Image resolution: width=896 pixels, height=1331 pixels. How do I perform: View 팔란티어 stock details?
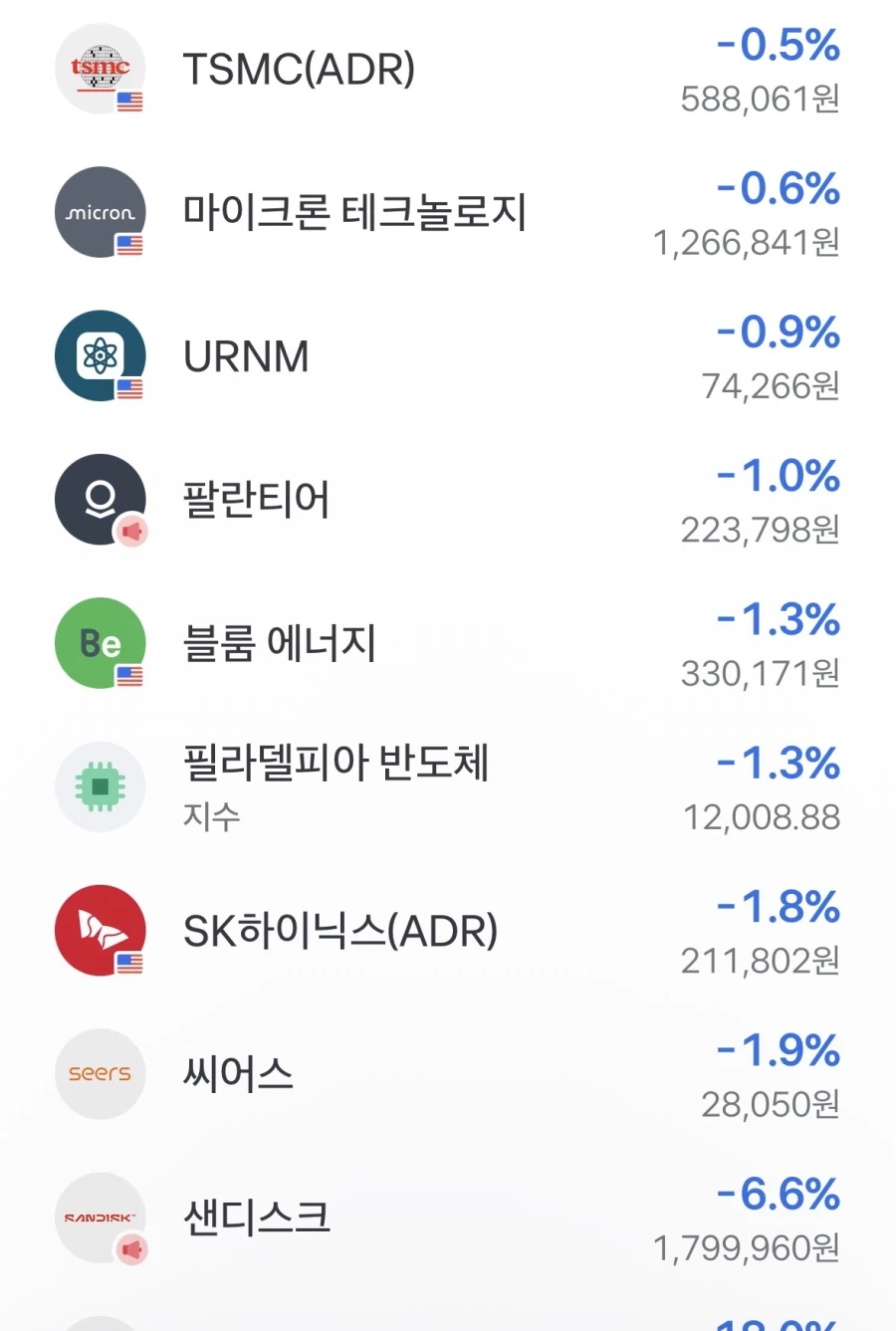click(448, 500)
